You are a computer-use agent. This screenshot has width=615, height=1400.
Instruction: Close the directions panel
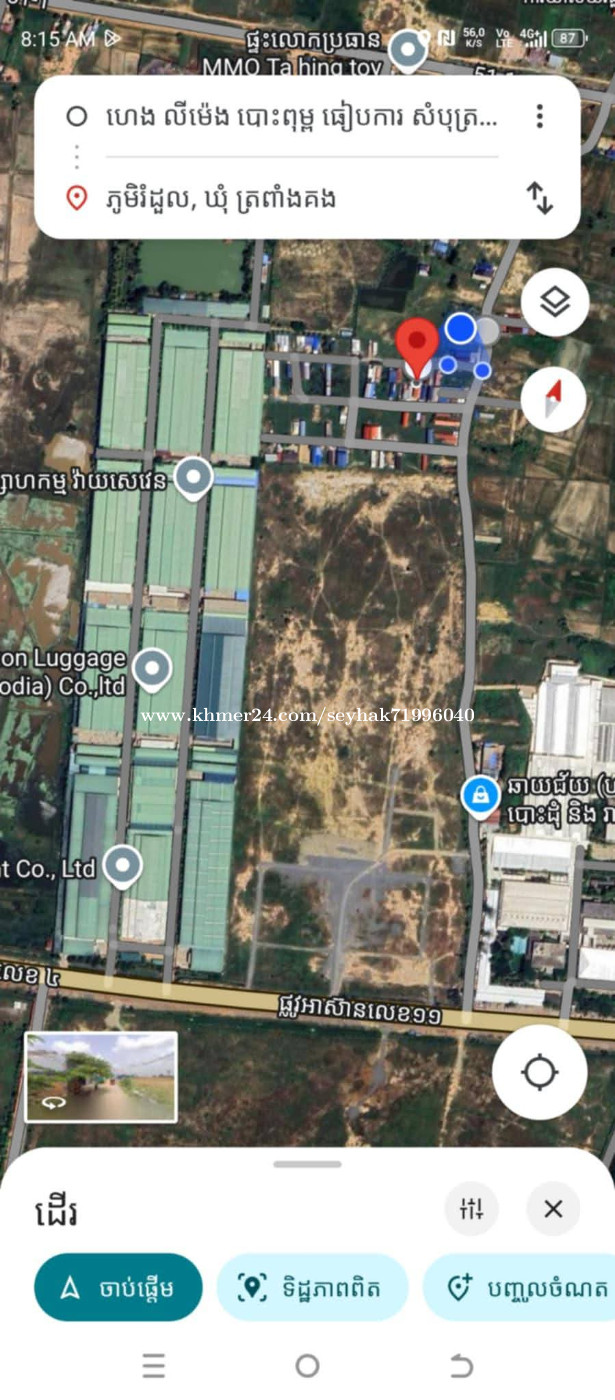click(x=553, y=1208)
